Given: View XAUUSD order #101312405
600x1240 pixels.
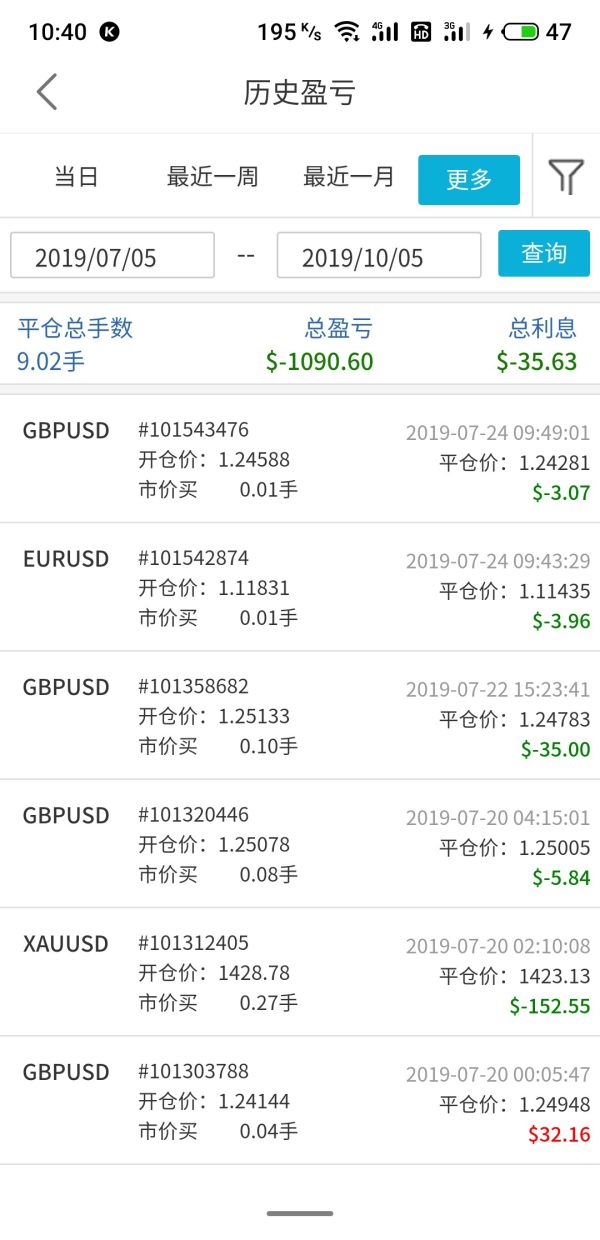Looking at the screenshot, I should 300,973.
